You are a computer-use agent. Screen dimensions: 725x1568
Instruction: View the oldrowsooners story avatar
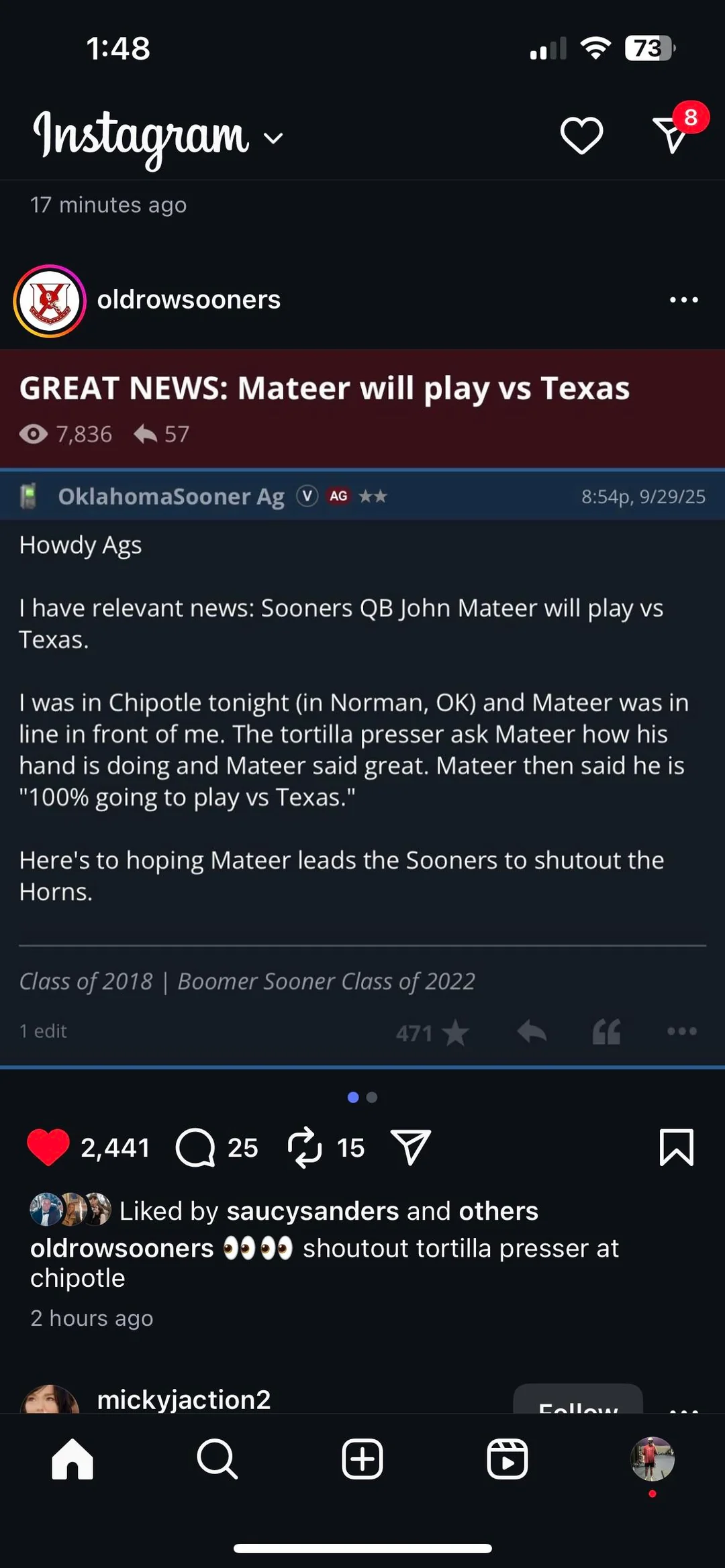point(50,301)
